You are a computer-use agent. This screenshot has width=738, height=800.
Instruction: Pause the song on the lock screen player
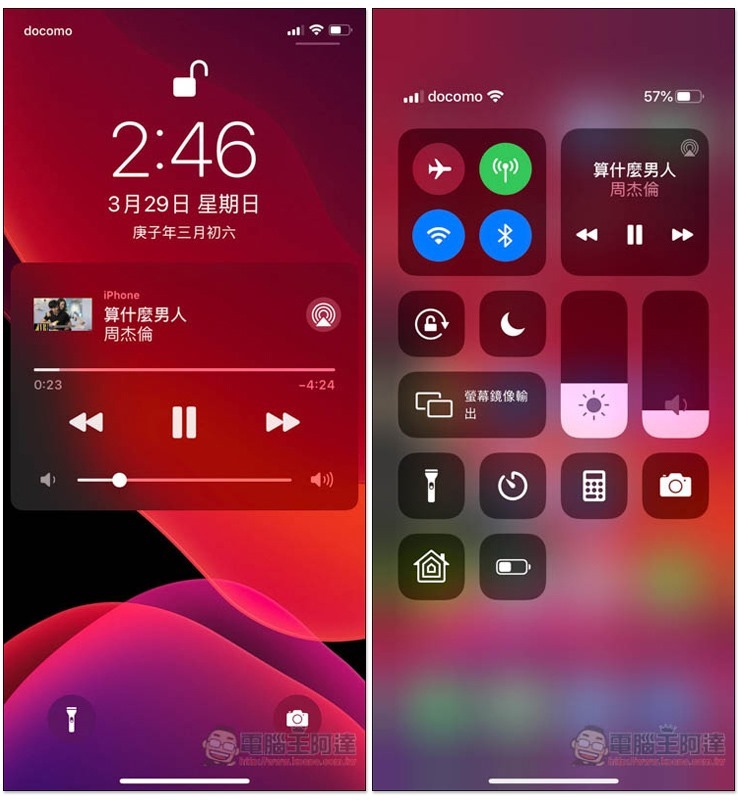coord(184,422)
